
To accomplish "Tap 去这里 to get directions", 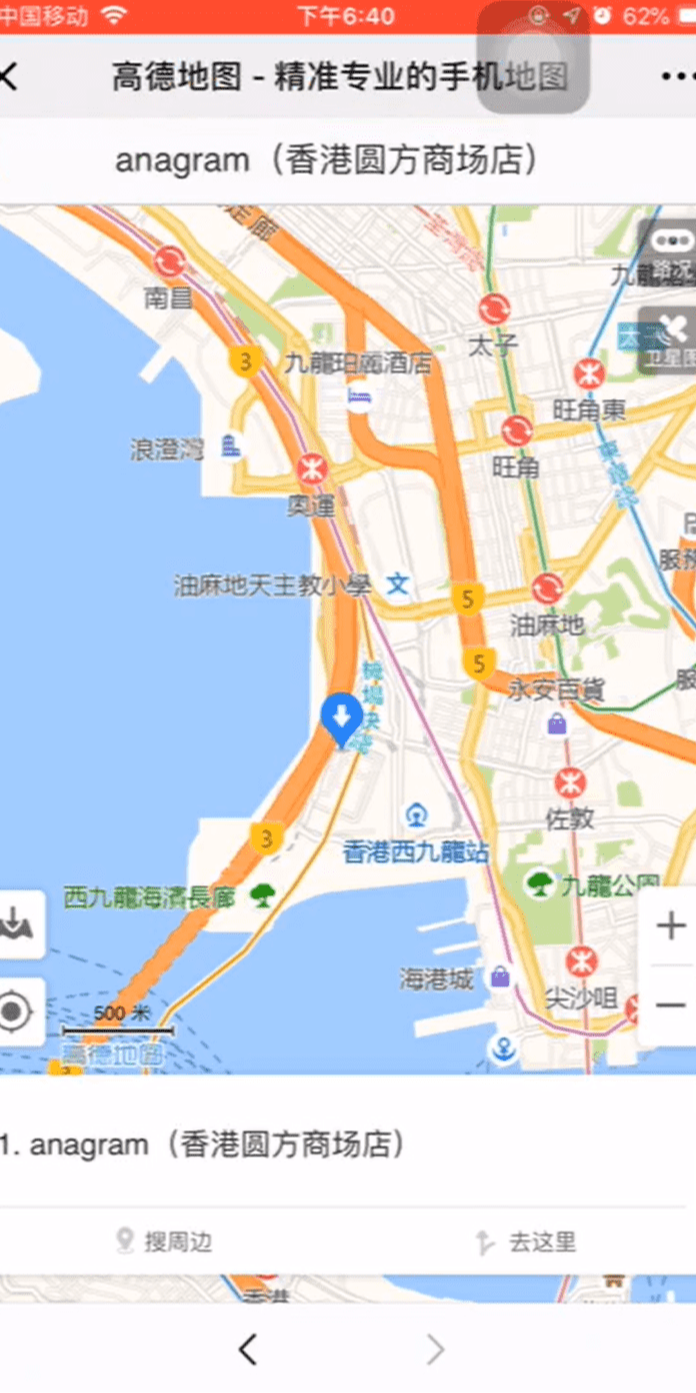I will coord(527,1242).
